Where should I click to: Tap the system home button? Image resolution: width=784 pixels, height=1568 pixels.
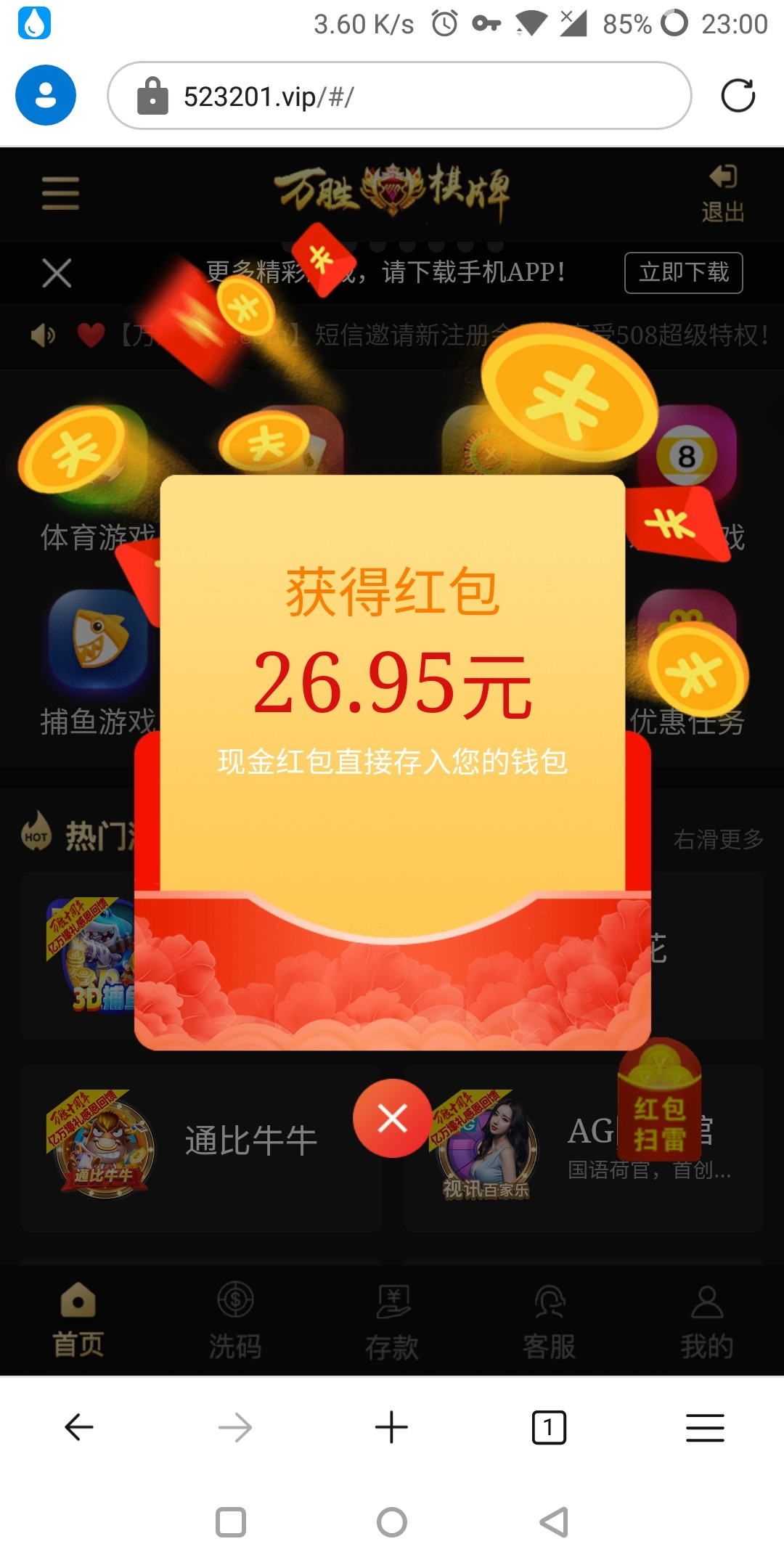coord(392,1522)
